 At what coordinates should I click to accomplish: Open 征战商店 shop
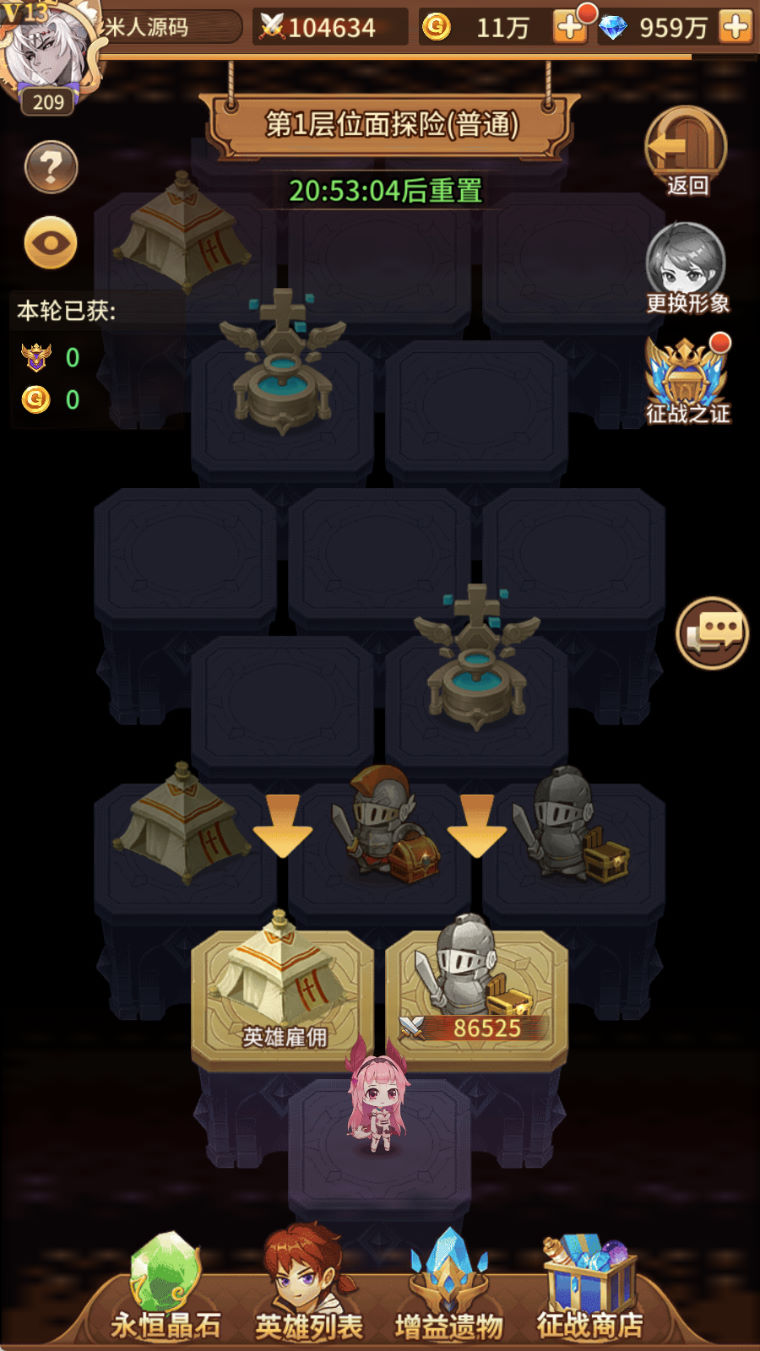click(590, 1288)
